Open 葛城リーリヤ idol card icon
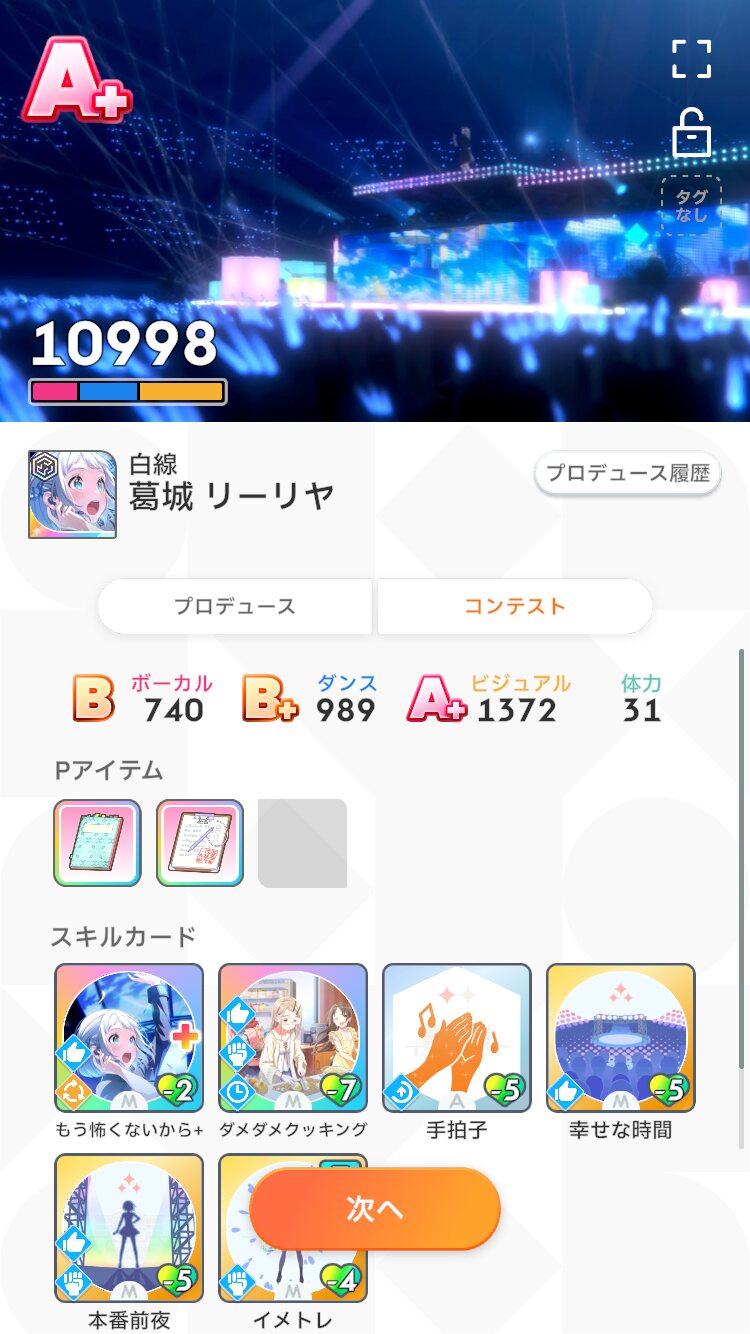Viewport: 750px width, 1334px height. tap(72, 495)
